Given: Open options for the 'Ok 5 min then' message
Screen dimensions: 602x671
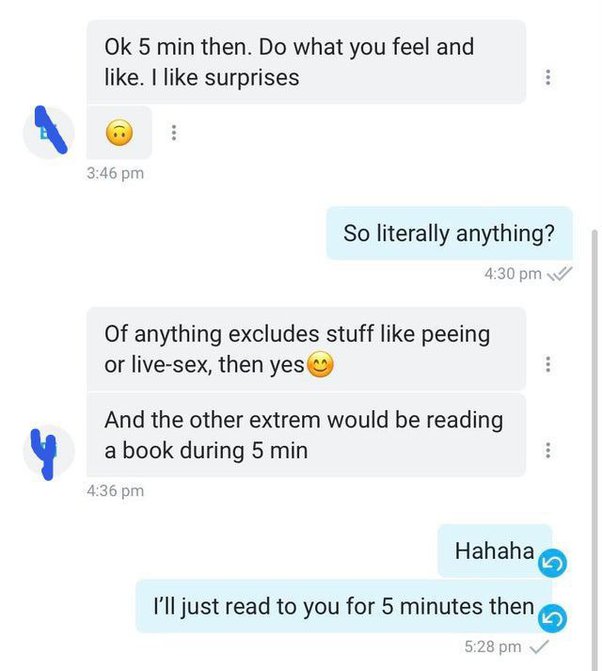Looking at the screenshot, I should pos(546,77).
